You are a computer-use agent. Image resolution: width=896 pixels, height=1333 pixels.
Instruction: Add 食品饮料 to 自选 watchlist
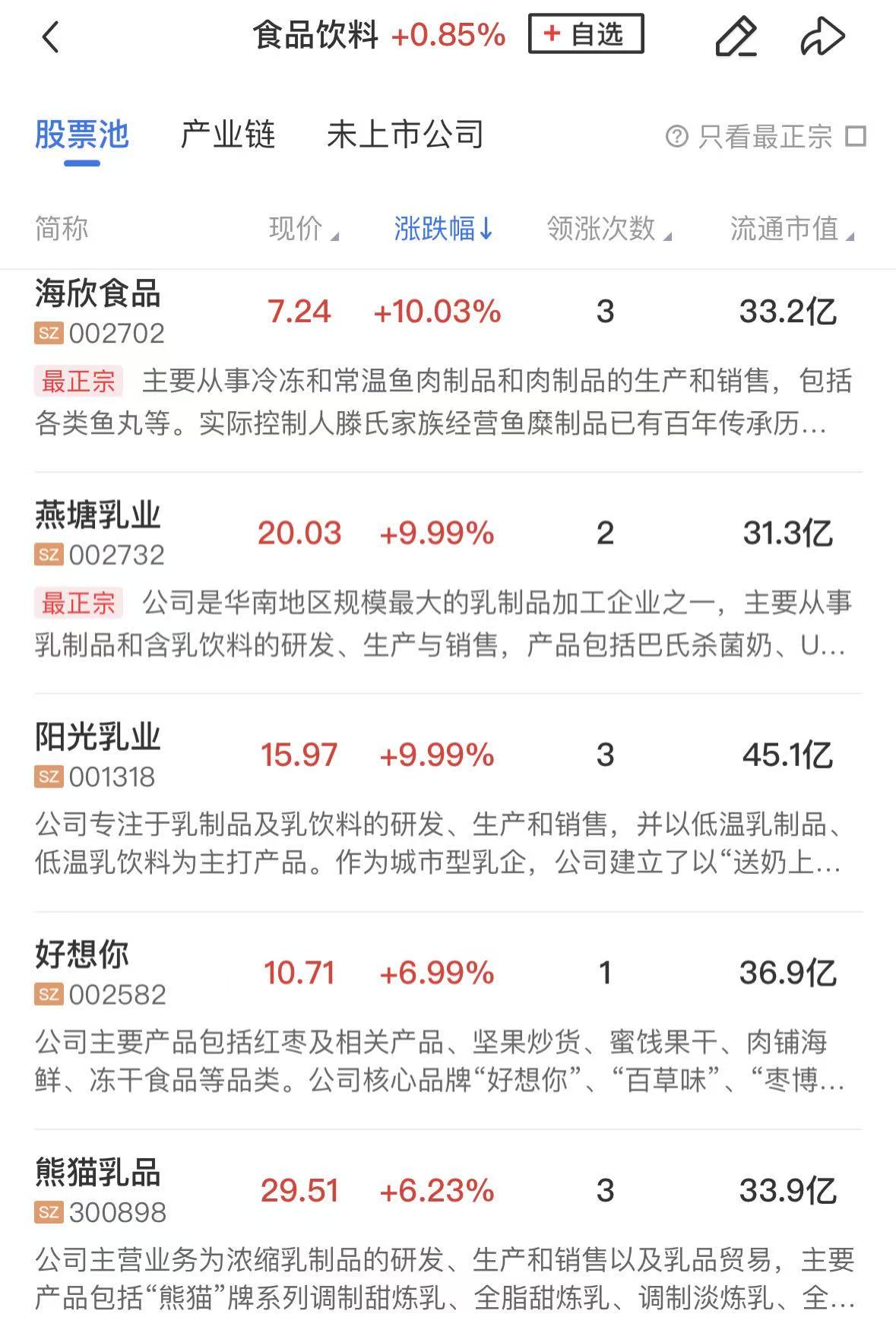pos(585,34)
